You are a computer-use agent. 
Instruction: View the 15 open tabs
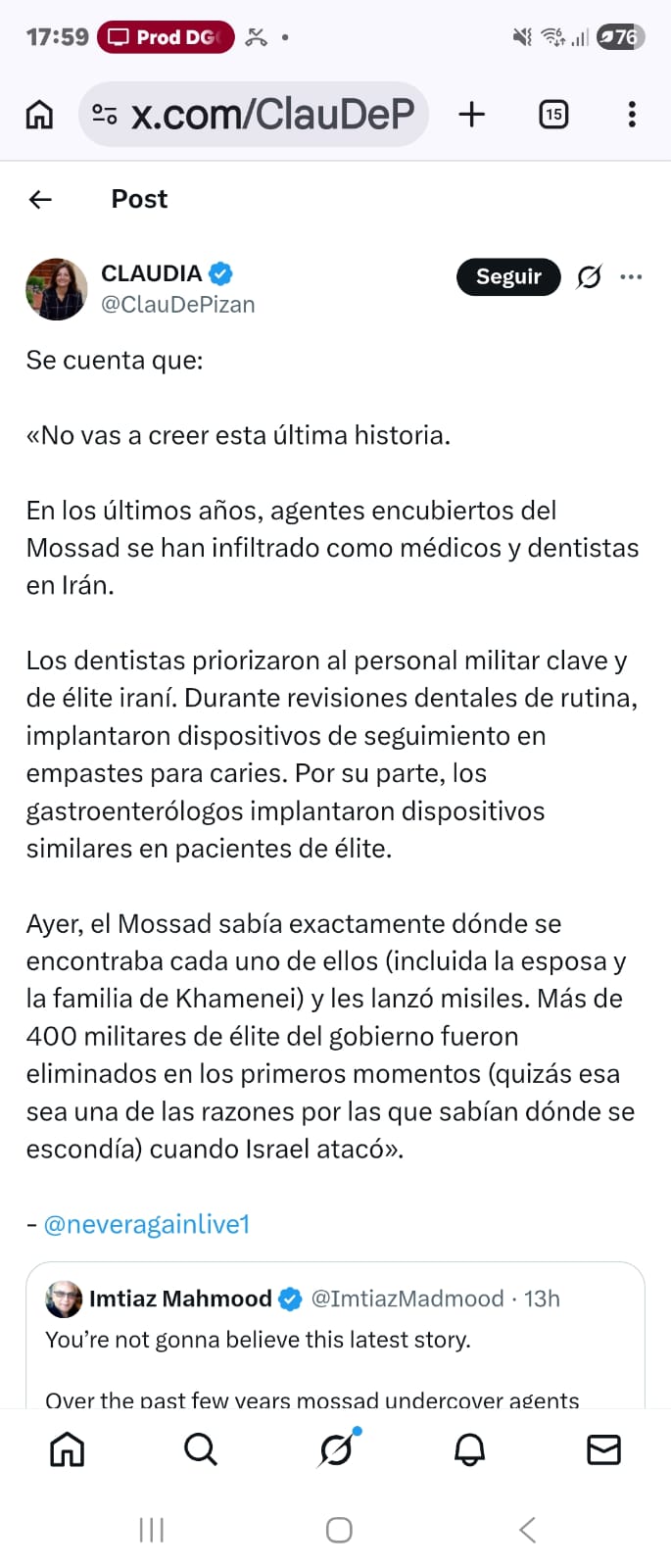click(553, 115)
